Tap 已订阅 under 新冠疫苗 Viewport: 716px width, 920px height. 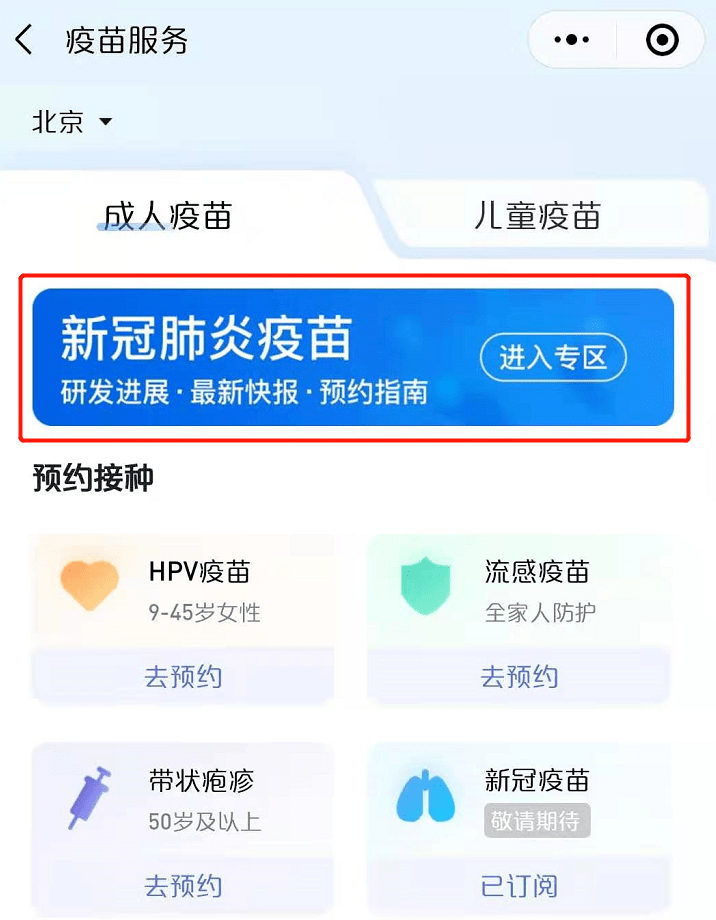(518, 886)
